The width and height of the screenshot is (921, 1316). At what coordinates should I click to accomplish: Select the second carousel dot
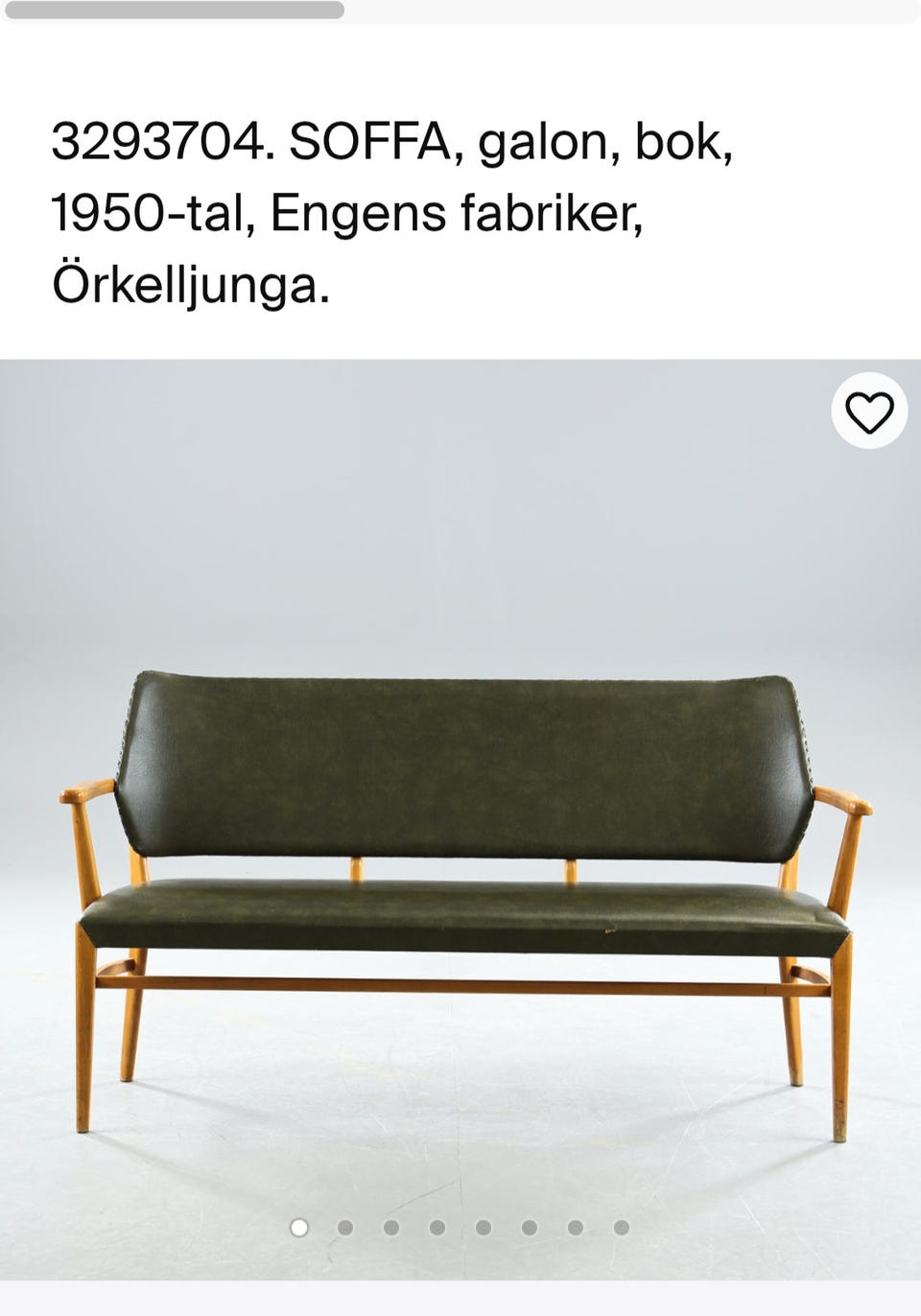345,1225
